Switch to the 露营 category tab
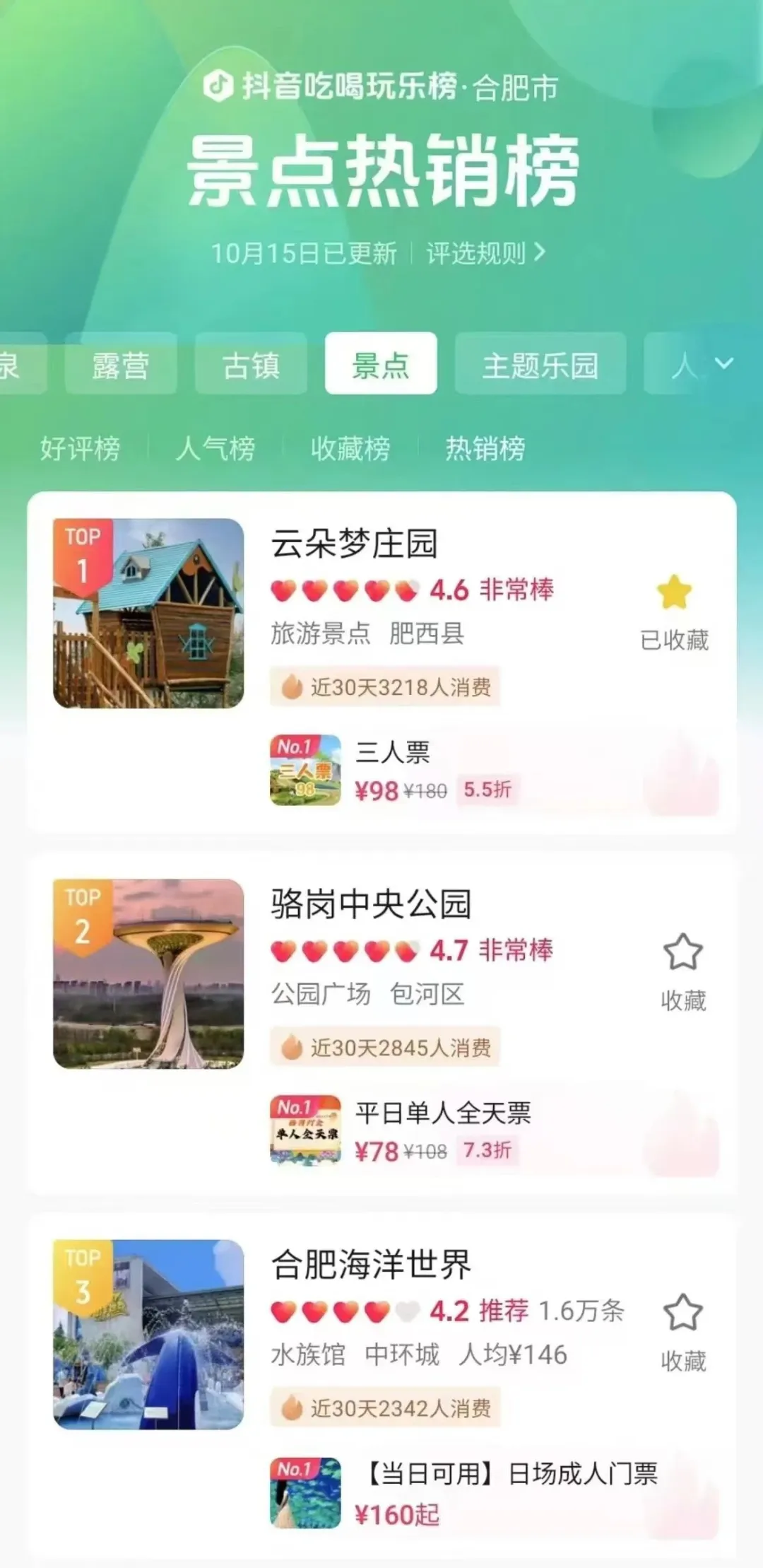763x1568 pixels. tap(121, 365)
